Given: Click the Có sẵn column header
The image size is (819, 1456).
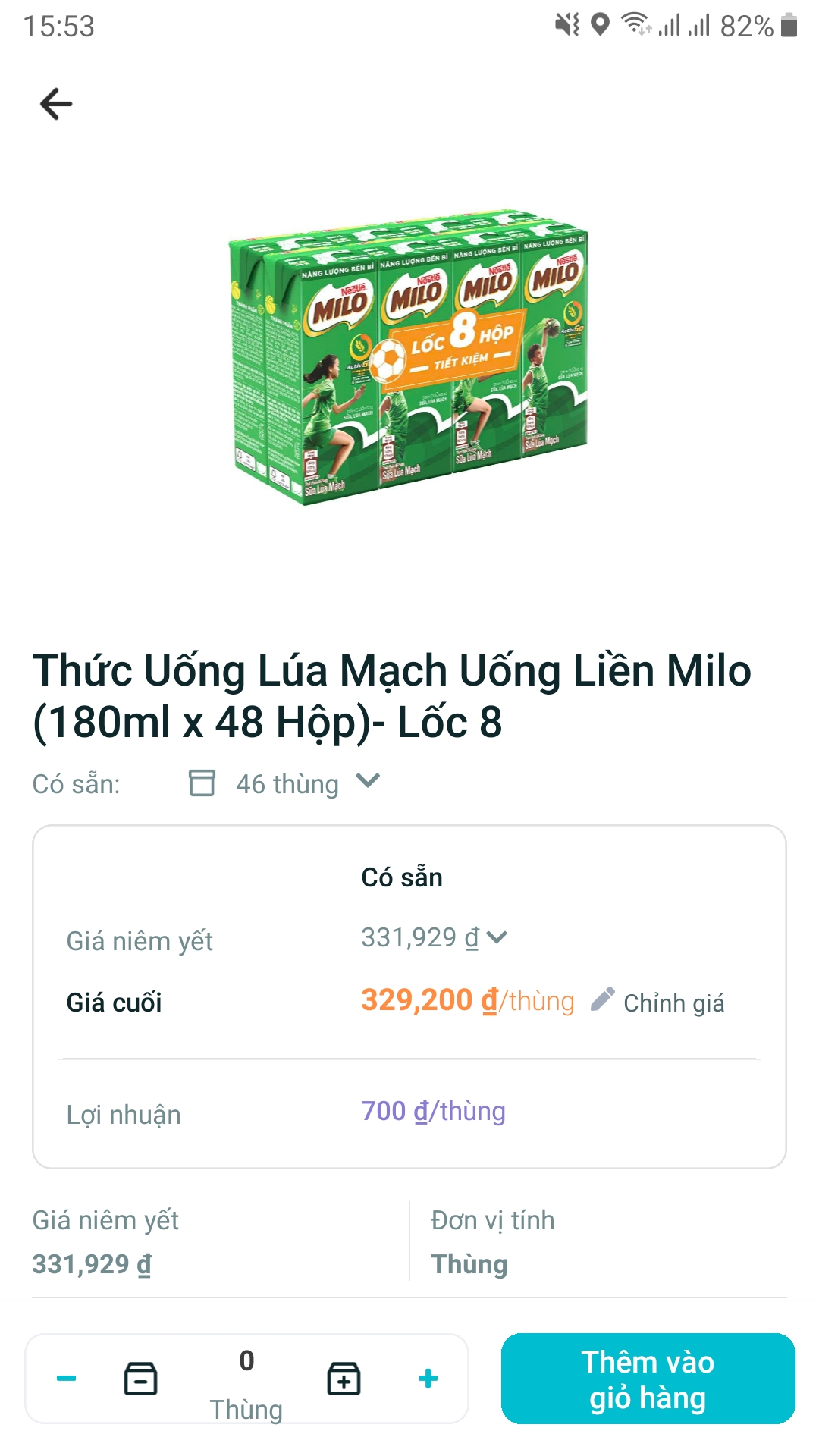Looking at the screenshot, I should (x=401, y=877).
